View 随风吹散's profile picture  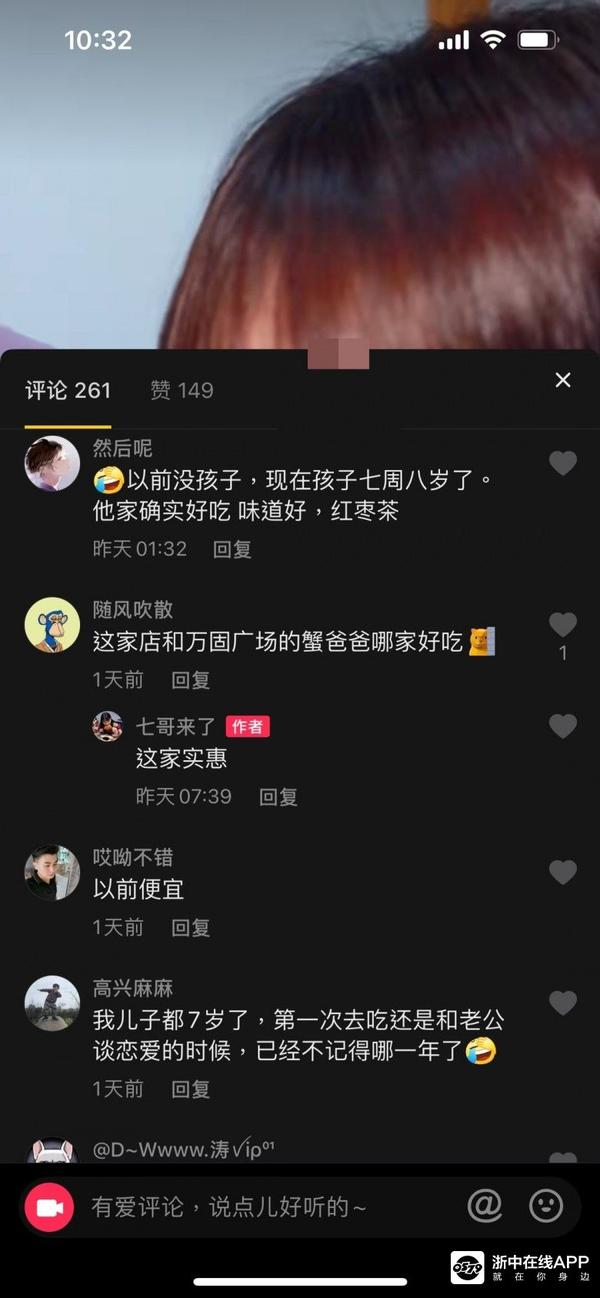pos(52,625)
